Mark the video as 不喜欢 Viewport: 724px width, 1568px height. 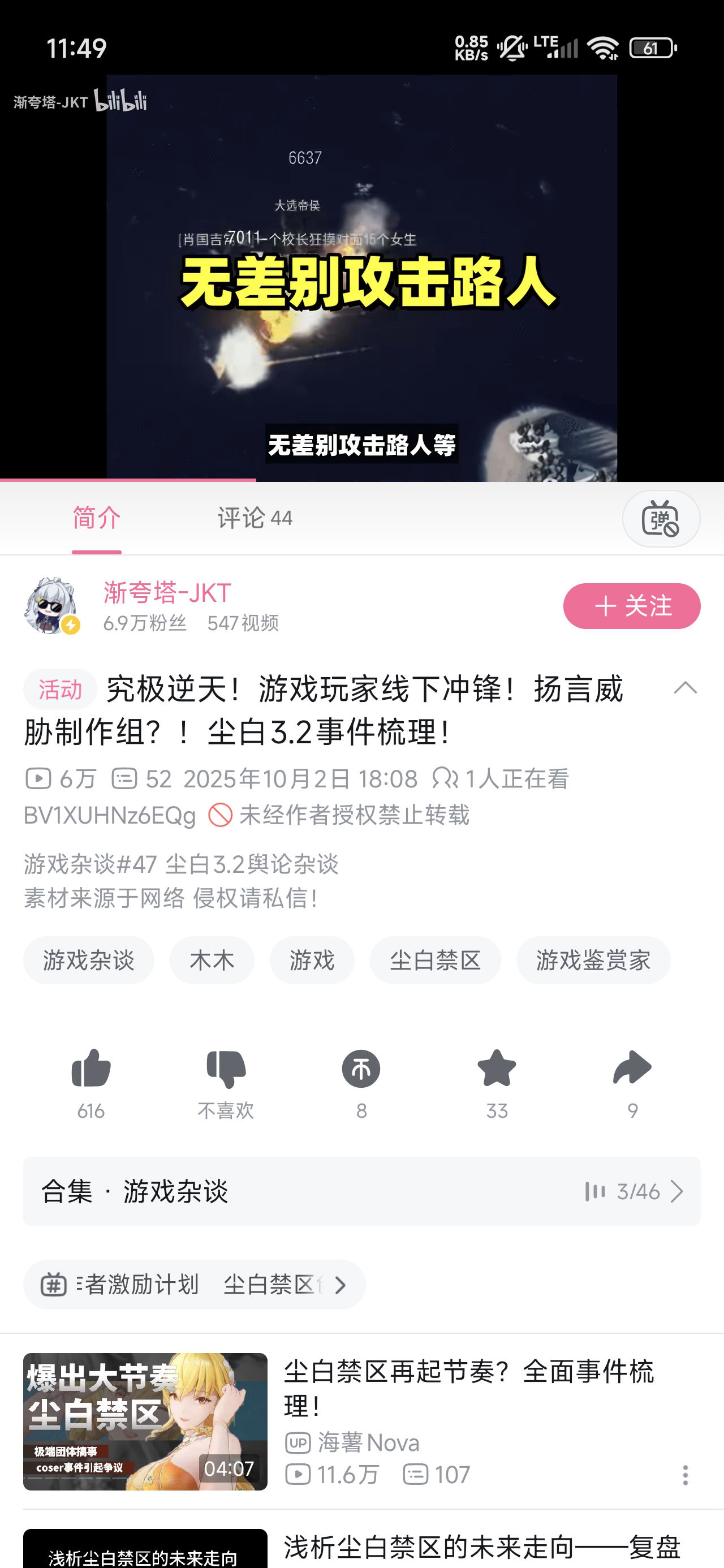click(x=226, y=1070)
